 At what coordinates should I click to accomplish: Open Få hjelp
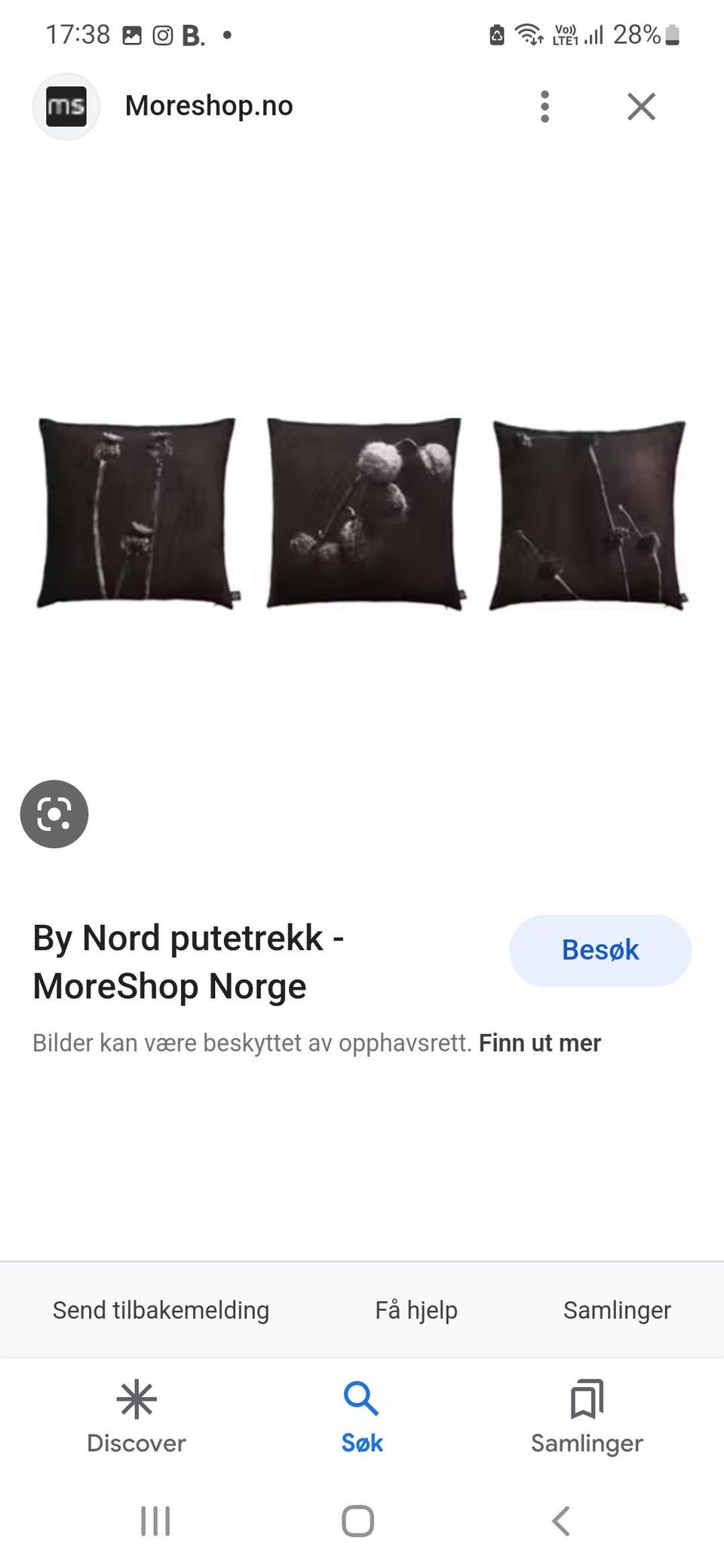point(416,1310)
